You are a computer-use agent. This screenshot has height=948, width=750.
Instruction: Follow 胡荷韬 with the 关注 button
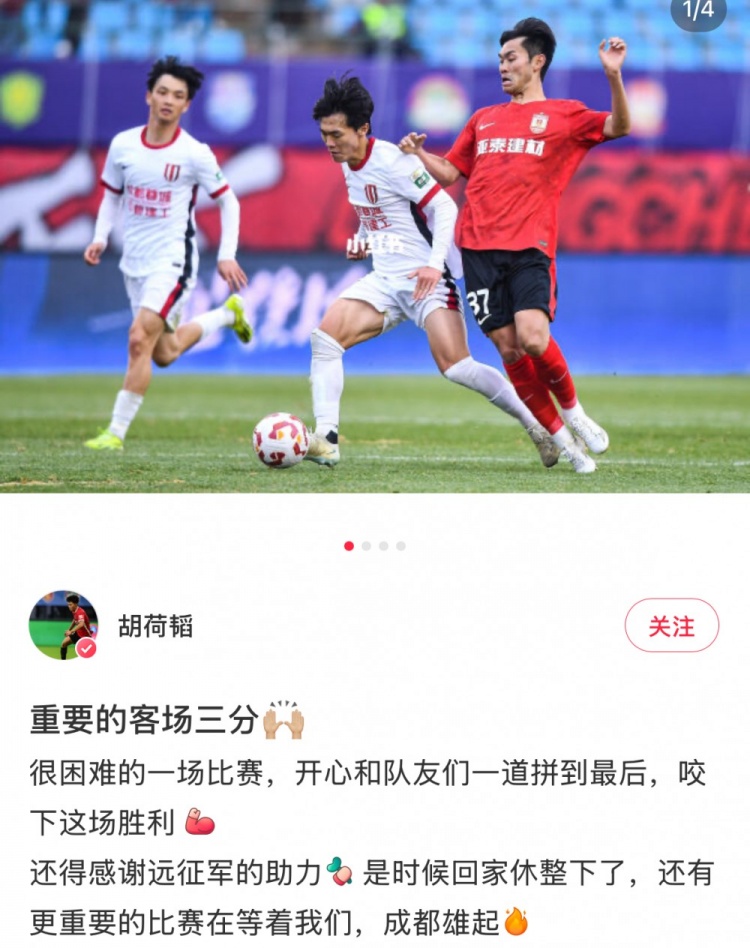671,626
